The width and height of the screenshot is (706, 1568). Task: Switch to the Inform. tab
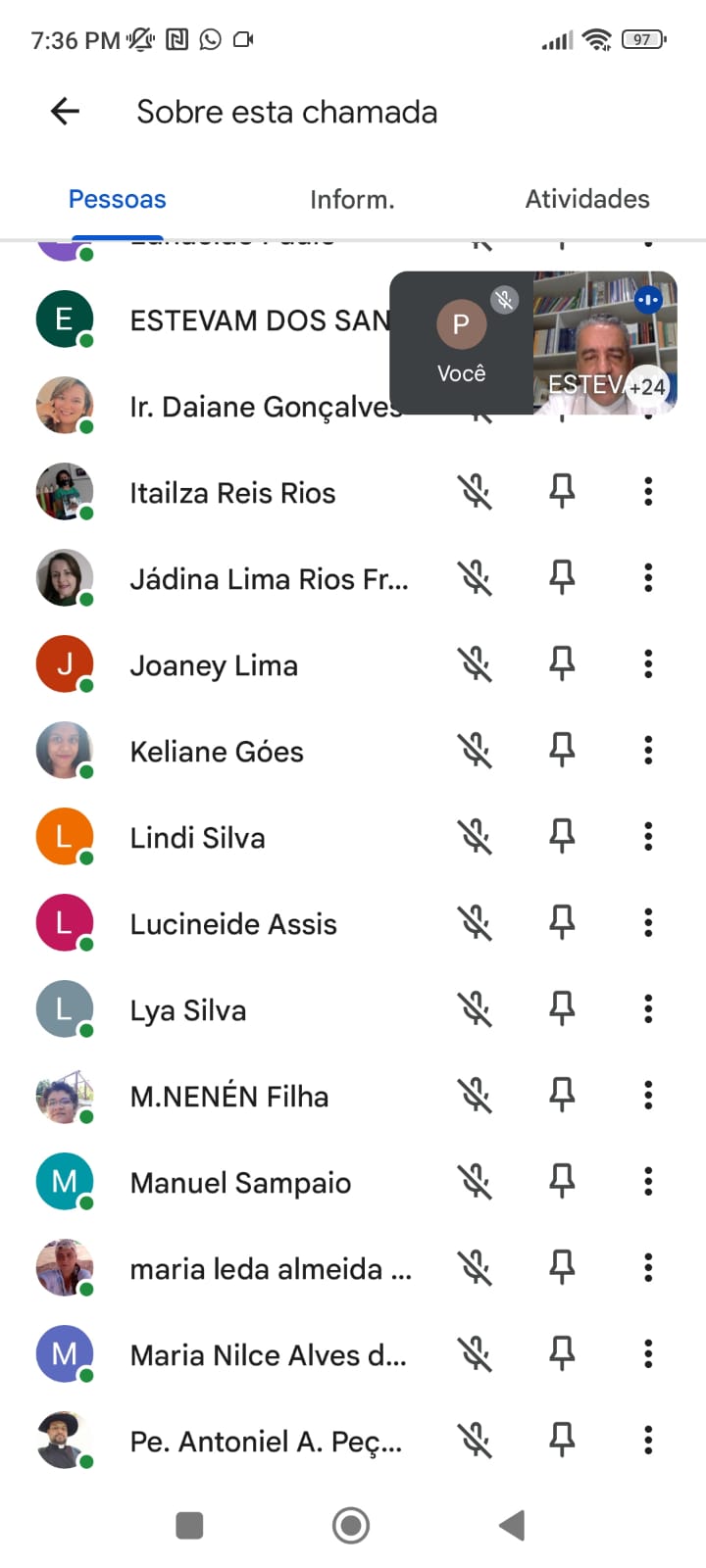coord(352,199)
